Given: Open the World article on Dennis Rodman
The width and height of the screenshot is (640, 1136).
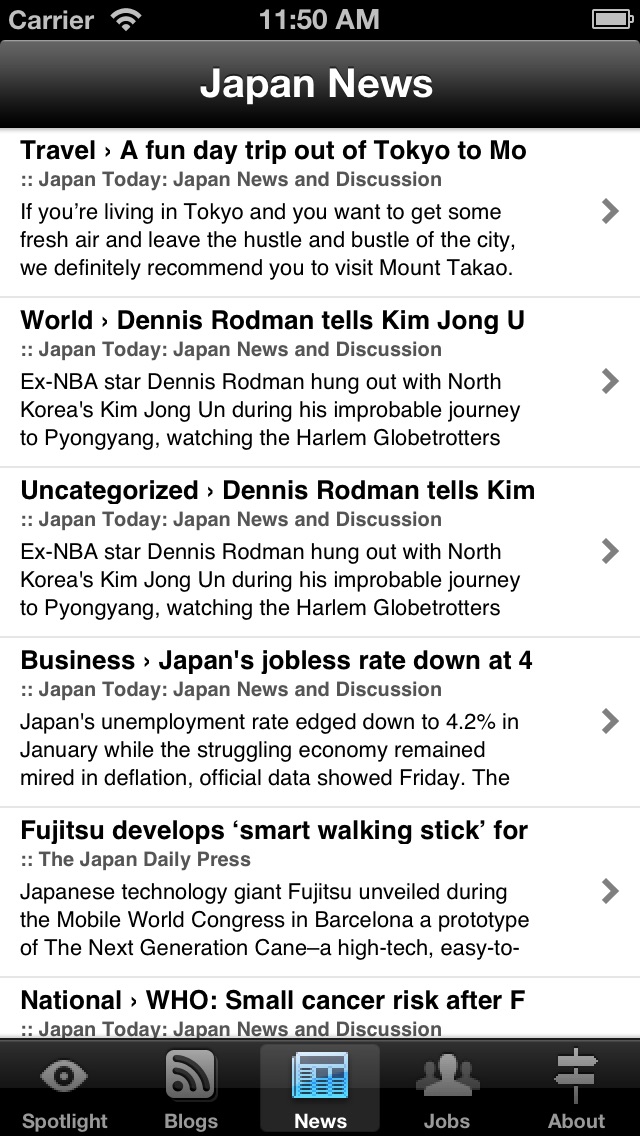Looking at the screenshot, I should (320, 382).
